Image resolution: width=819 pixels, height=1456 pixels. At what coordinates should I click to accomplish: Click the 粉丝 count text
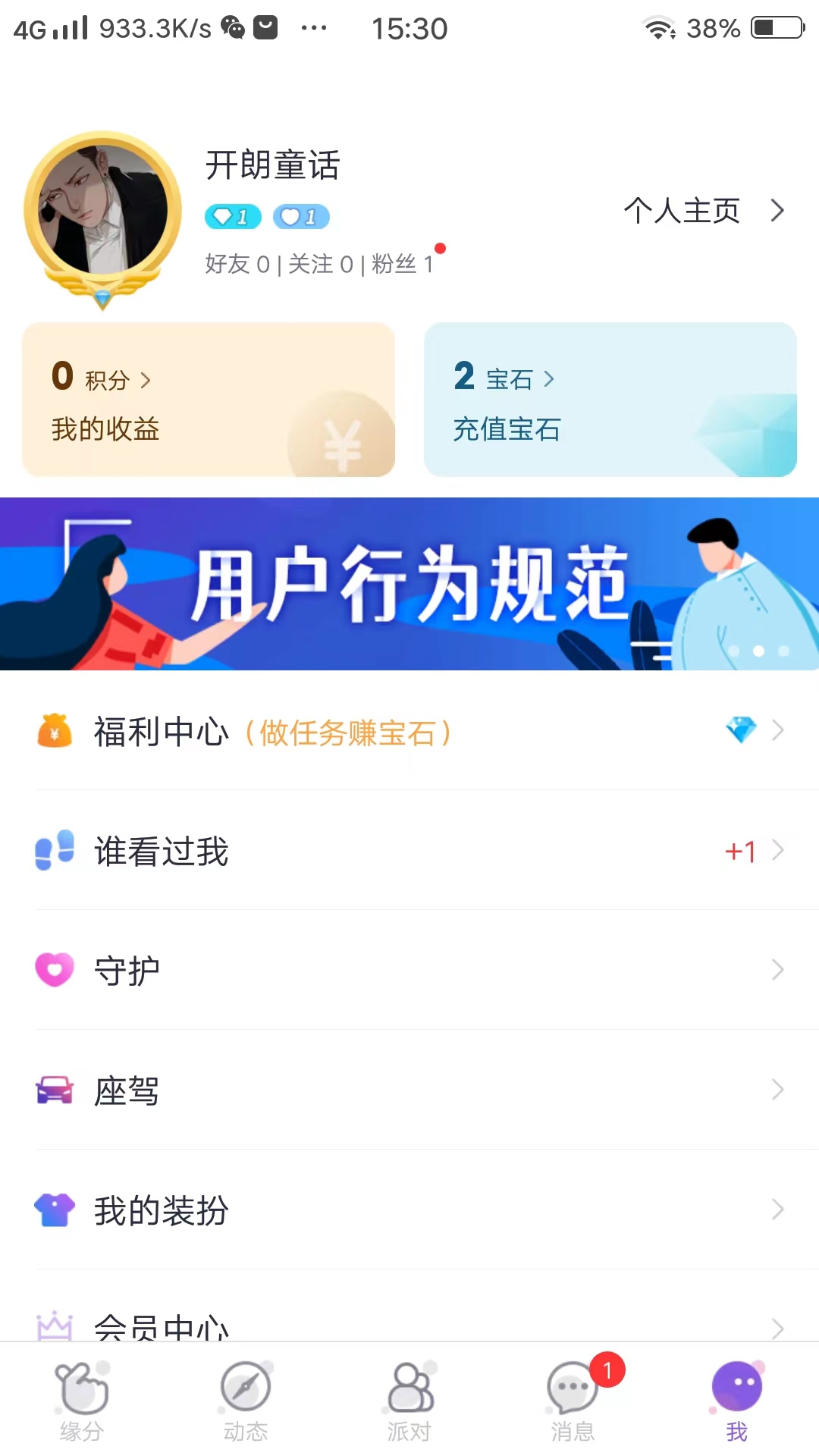click(402, 263)
